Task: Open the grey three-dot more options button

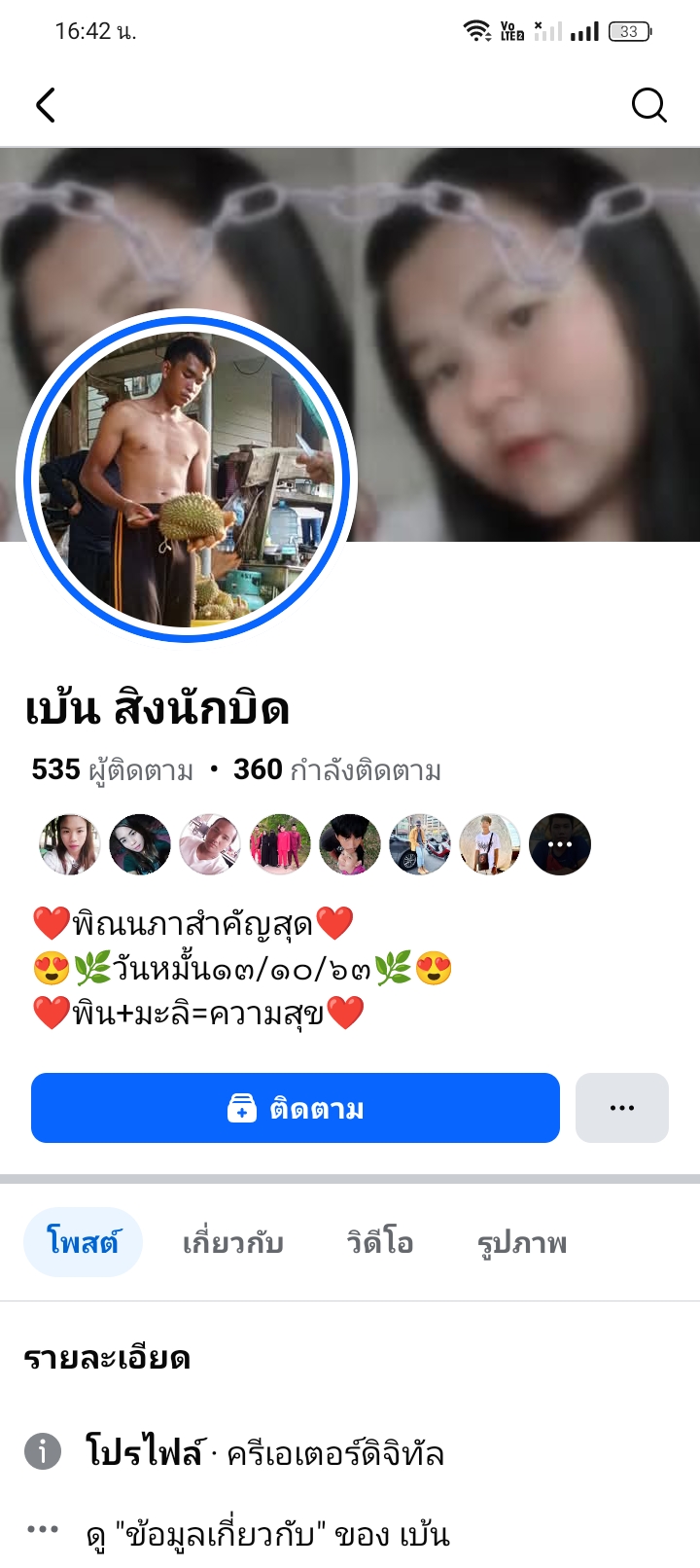Action: (x=622, y=1108)
